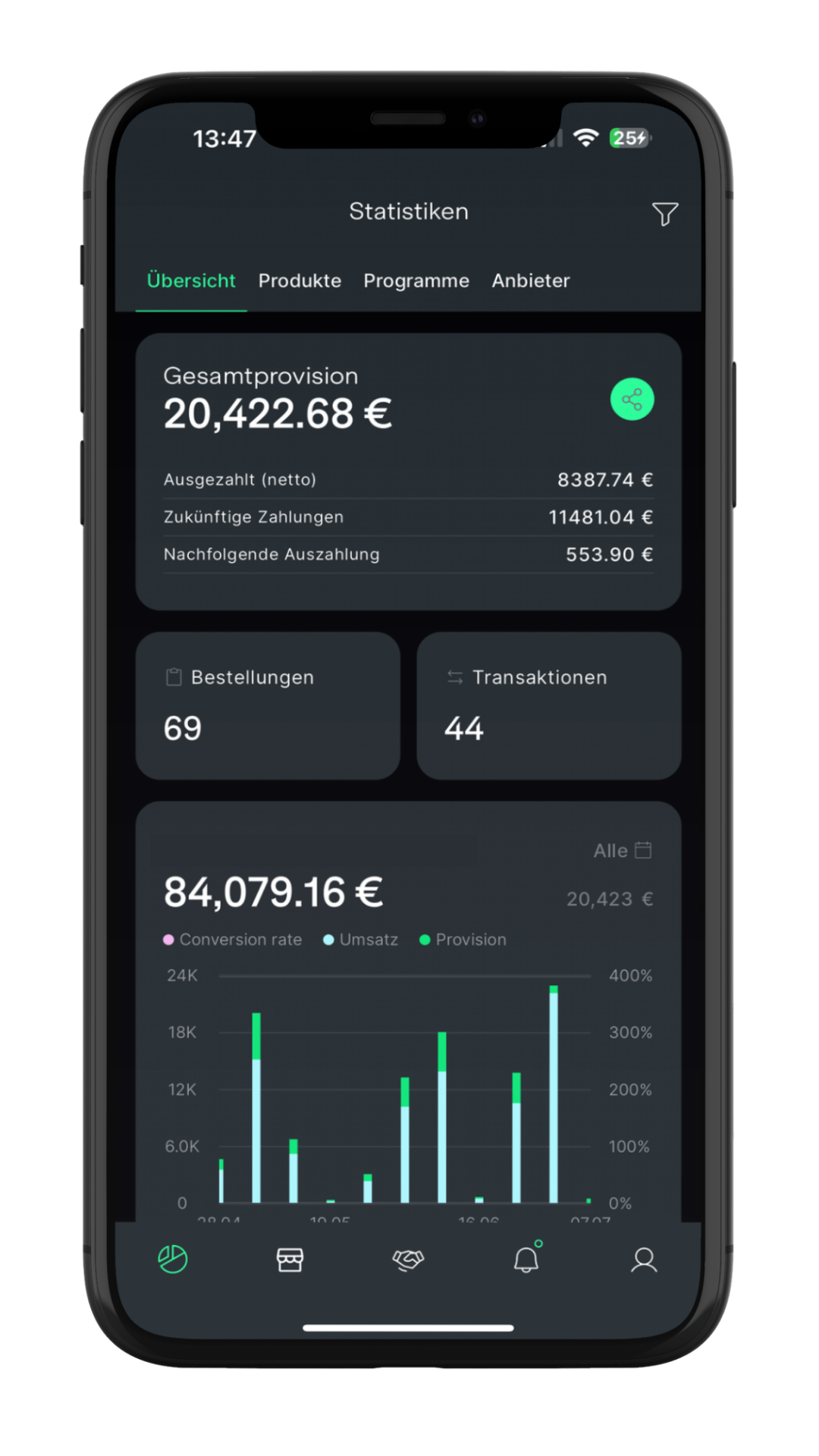
Task: Select the Übersicht tab
Action: 191,281
